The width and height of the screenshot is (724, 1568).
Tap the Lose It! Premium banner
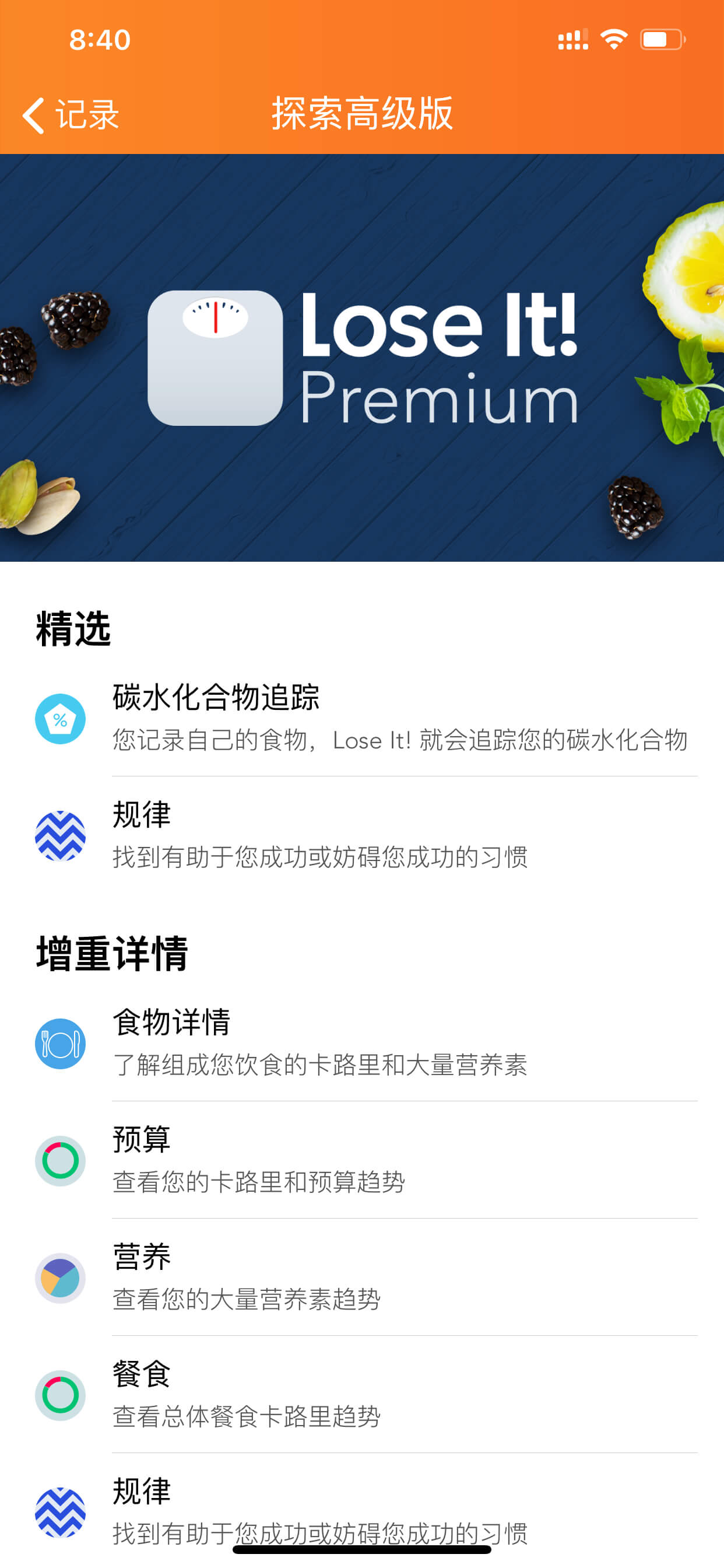pyautogui.click(x=362, y=358)
